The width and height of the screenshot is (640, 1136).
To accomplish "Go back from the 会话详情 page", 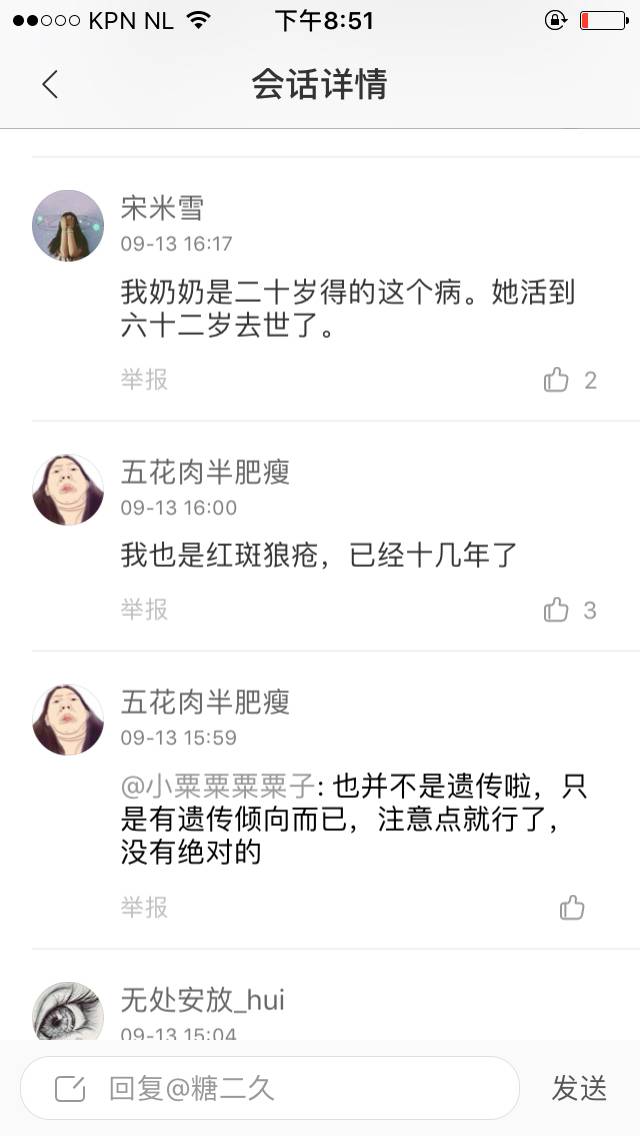I will 50,84.
